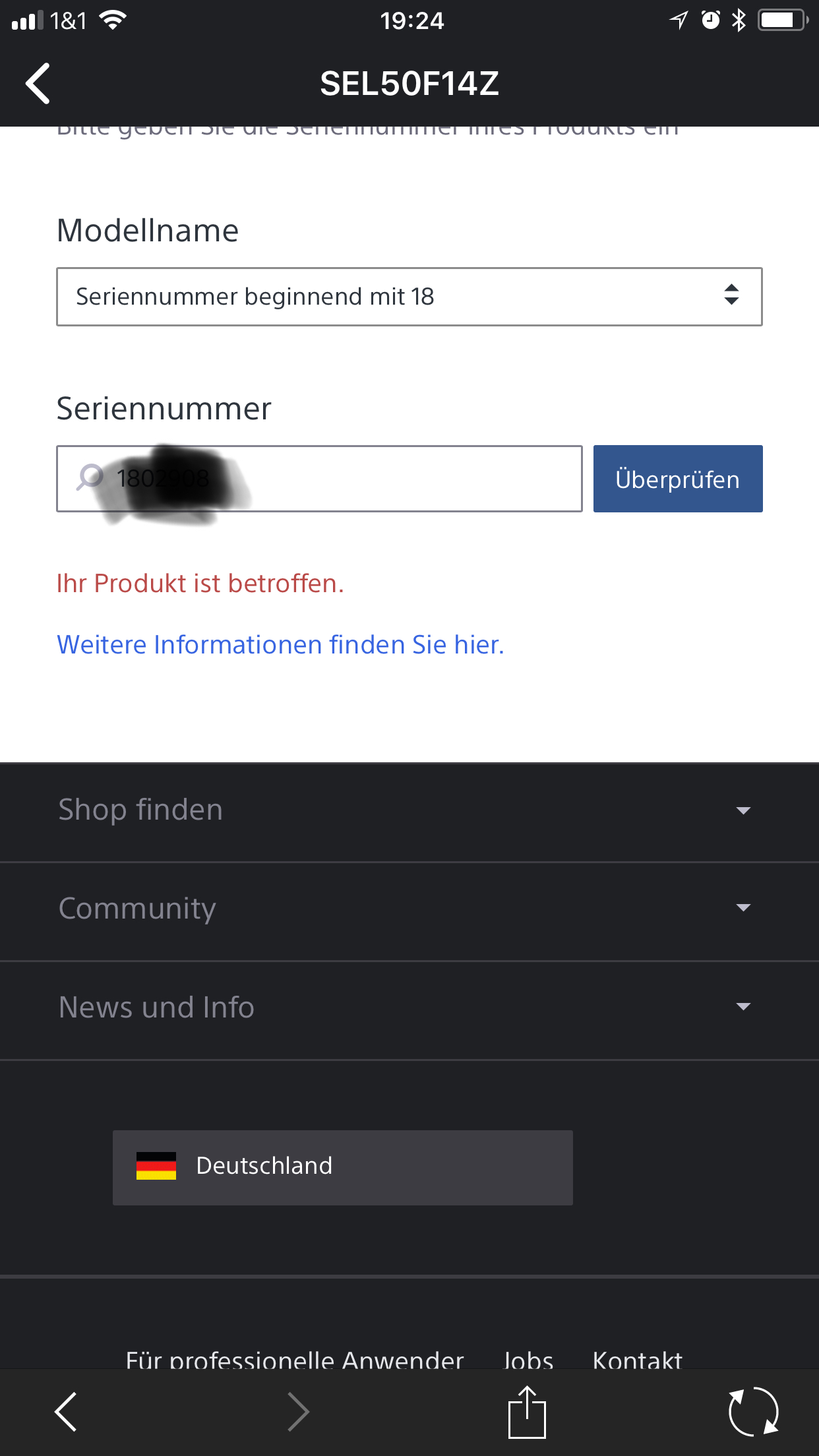Open the Kontakt footer link
819x1456 pixels.
tap(637, 1358)
